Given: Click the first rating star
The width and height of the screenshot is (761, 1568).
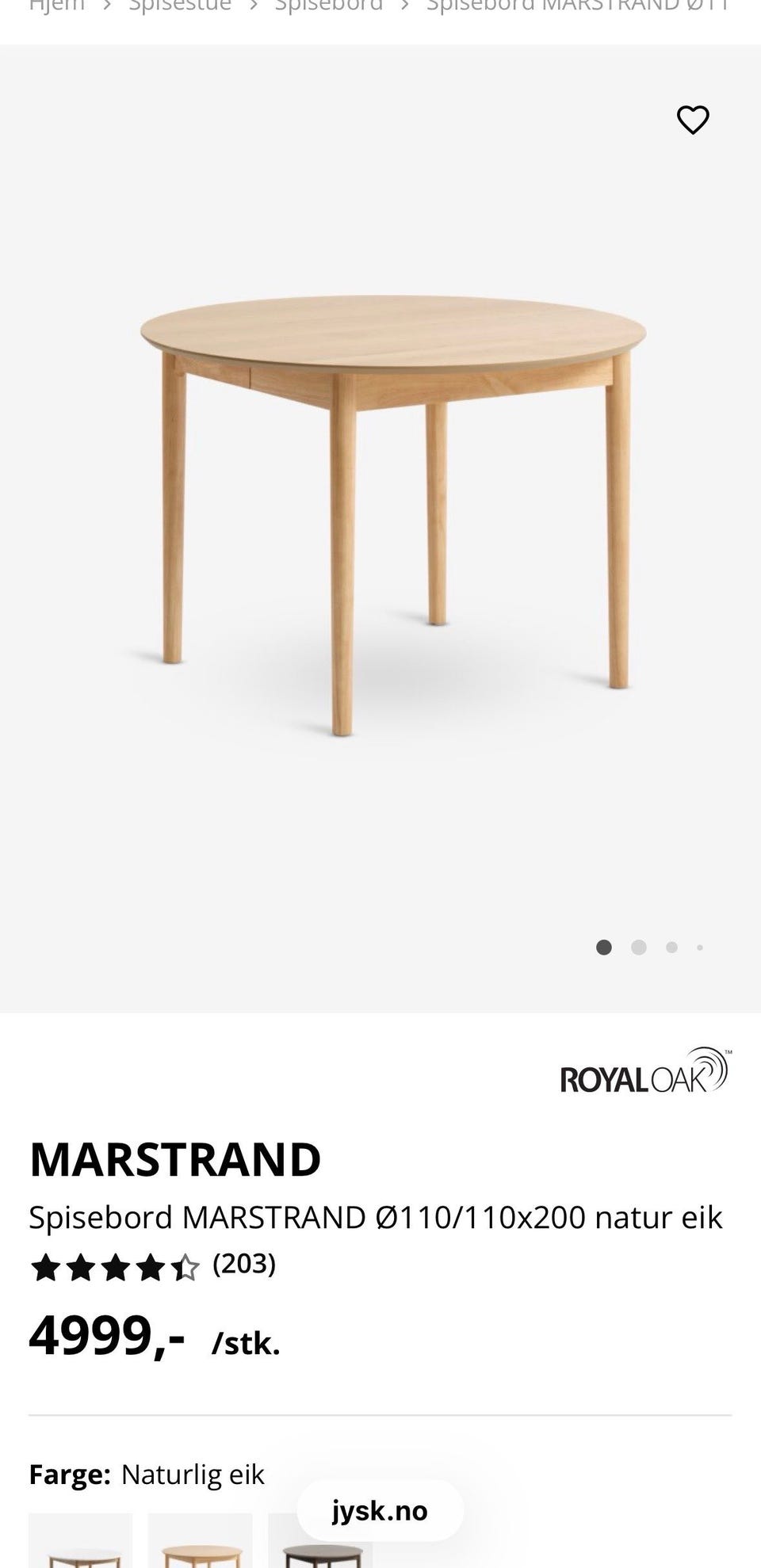Looking at the screenshot, I should [46, 1267].
